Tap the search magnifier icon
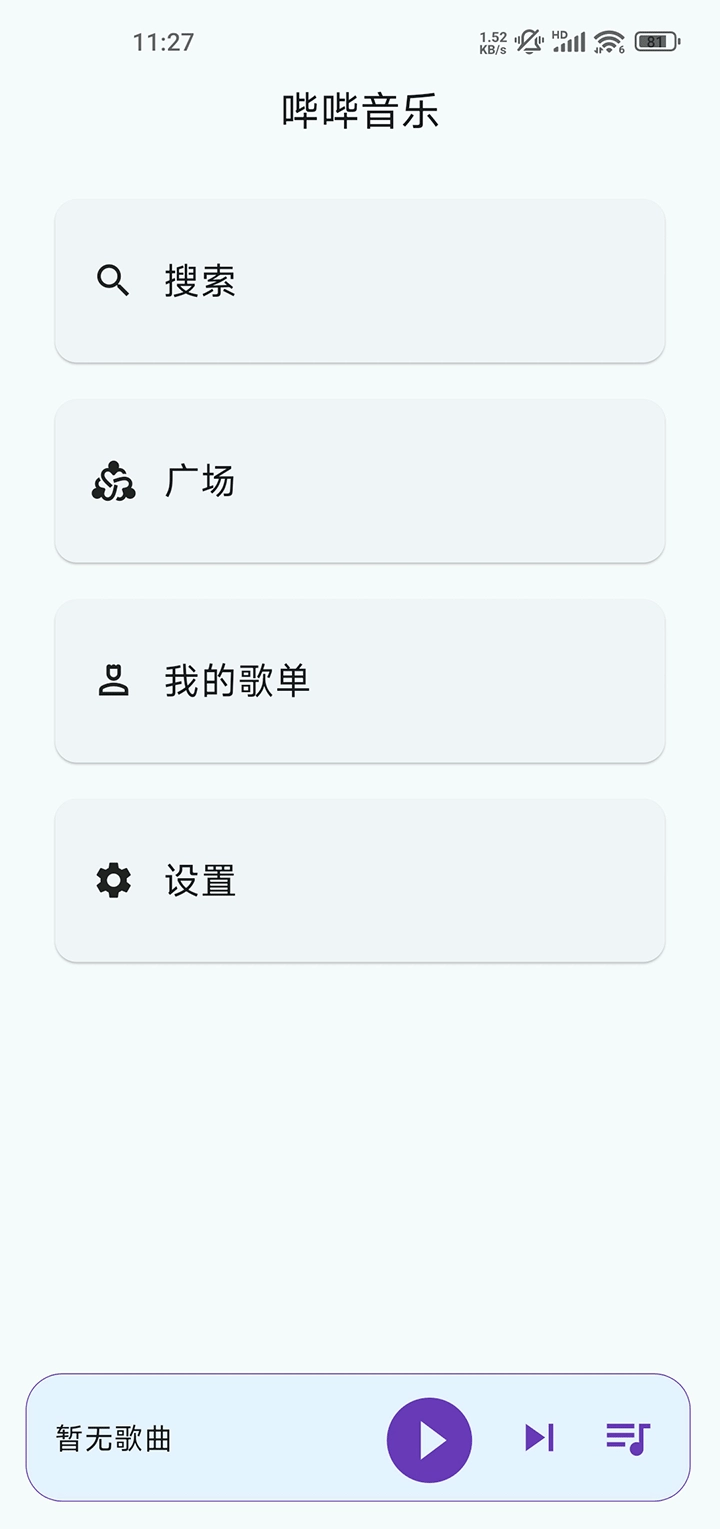 (113, 280)
